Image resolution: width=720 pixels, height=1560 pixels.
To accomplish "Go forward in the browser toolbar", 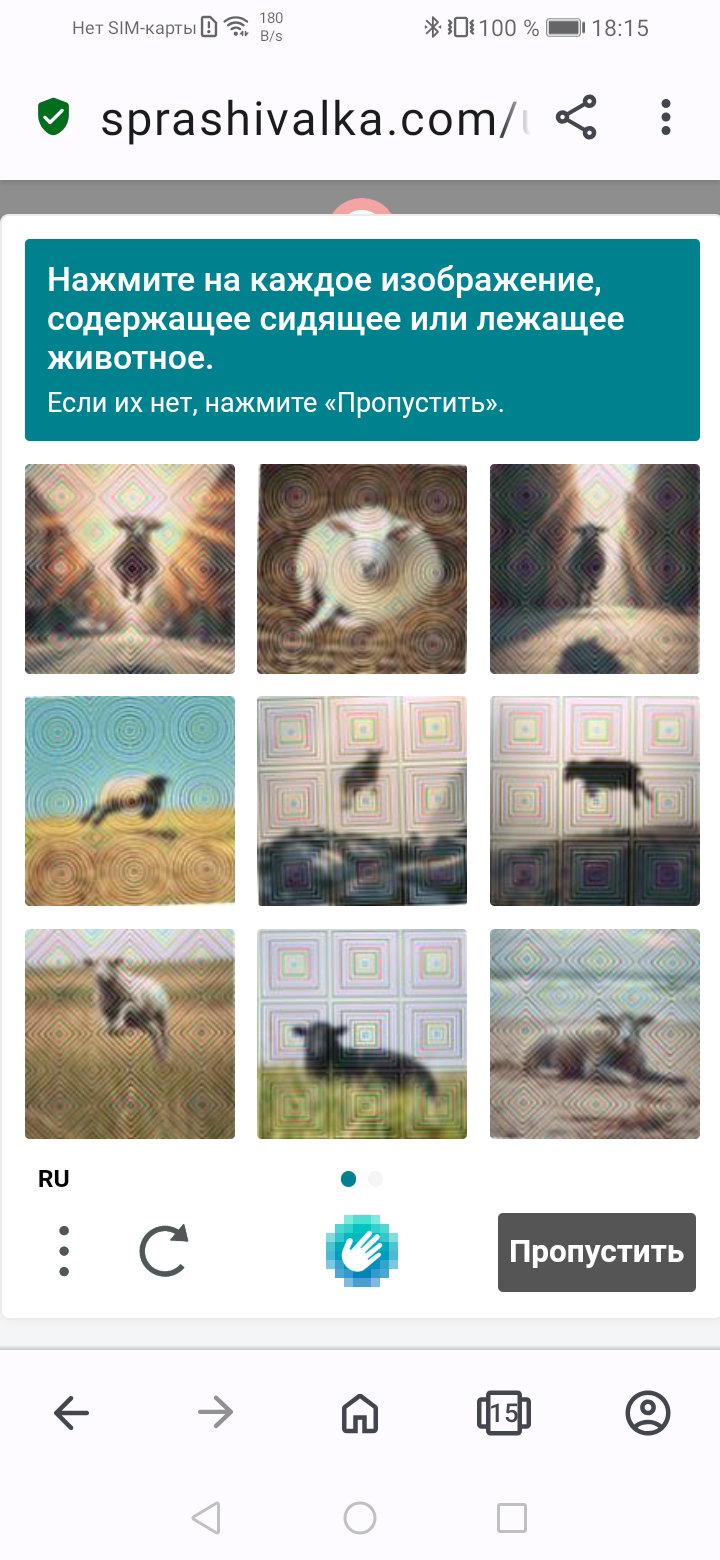I will click(x=215, y=1413).
